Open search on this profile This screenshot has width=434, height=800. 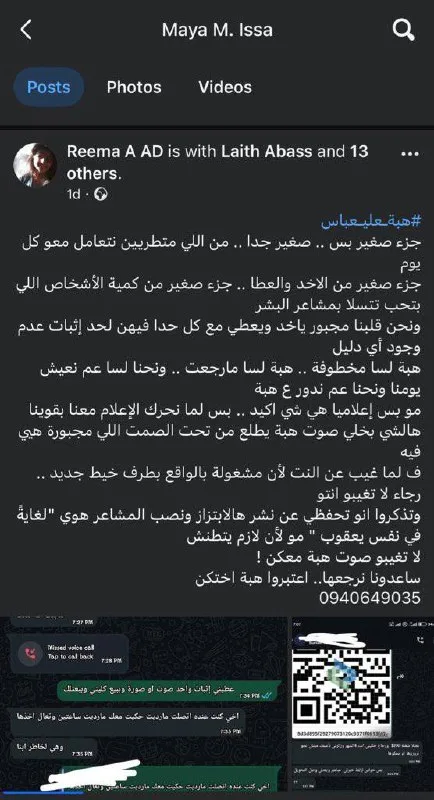pyautogui.click(x=403, y=31)
